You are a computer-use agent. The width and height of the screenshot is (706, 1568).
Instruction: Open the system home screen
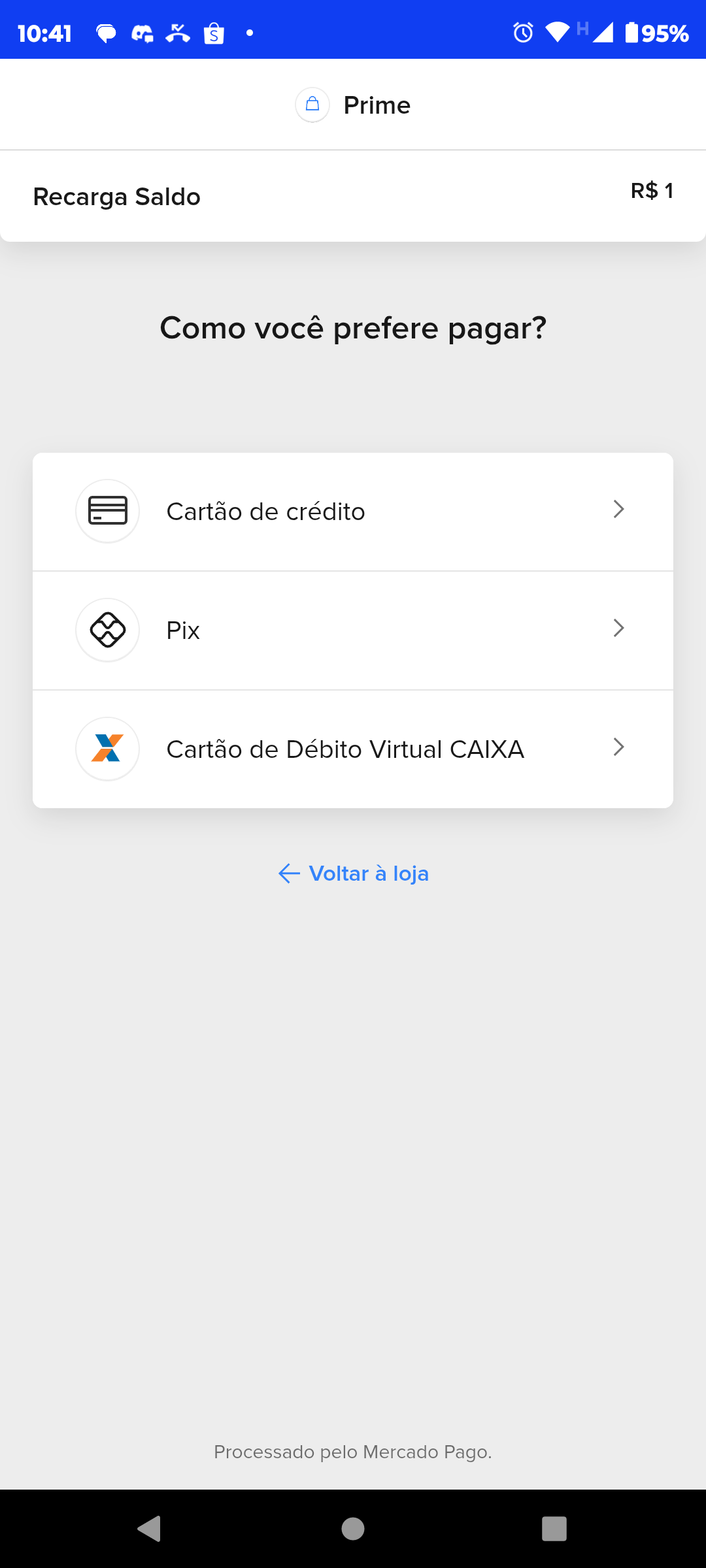353,1529
